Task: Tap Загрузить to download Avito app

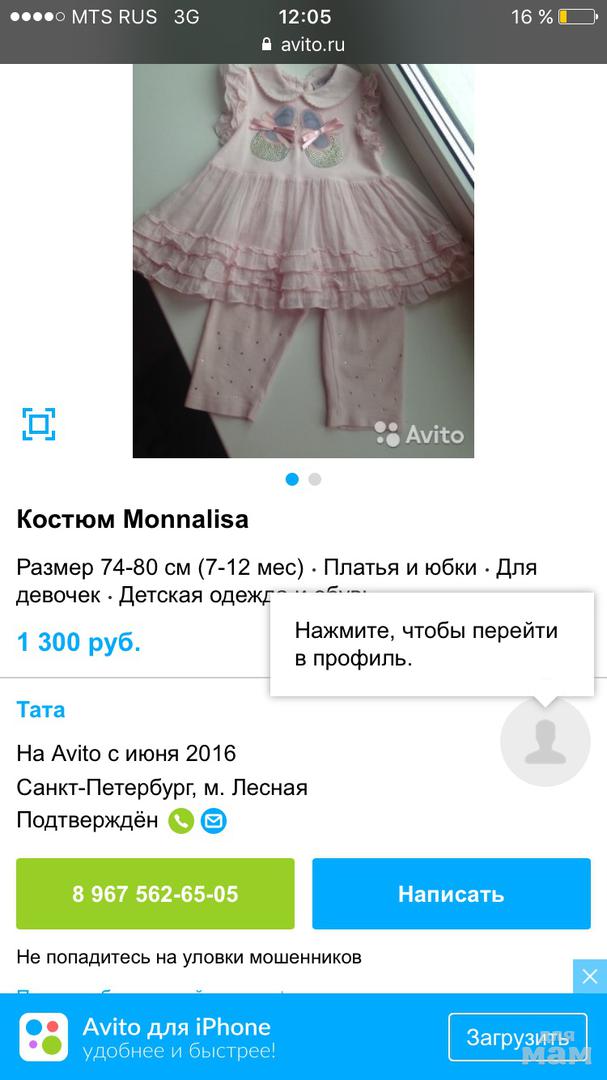Action: [x=516, y=1037]
